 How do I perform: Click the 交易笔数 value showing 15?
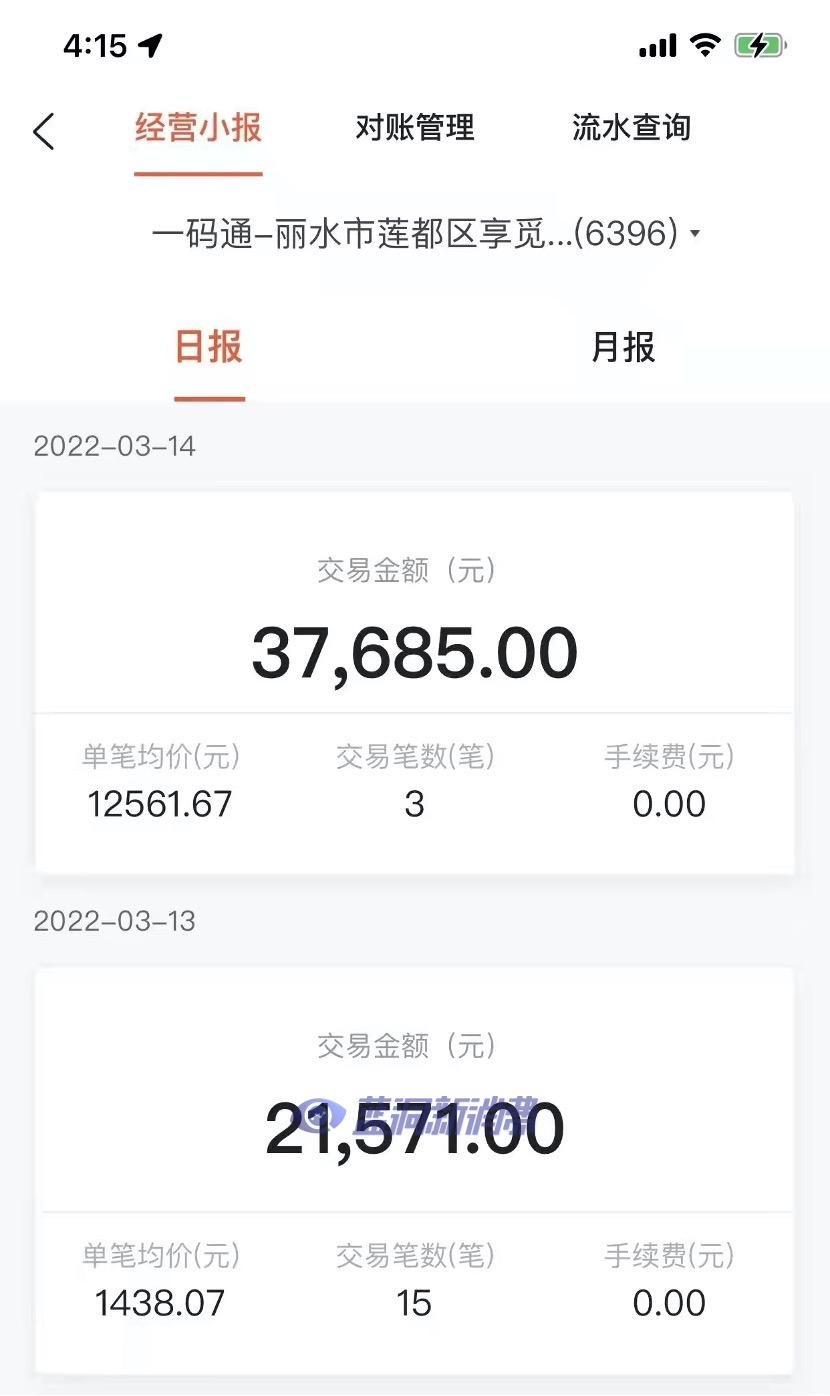pos(415,1303)
